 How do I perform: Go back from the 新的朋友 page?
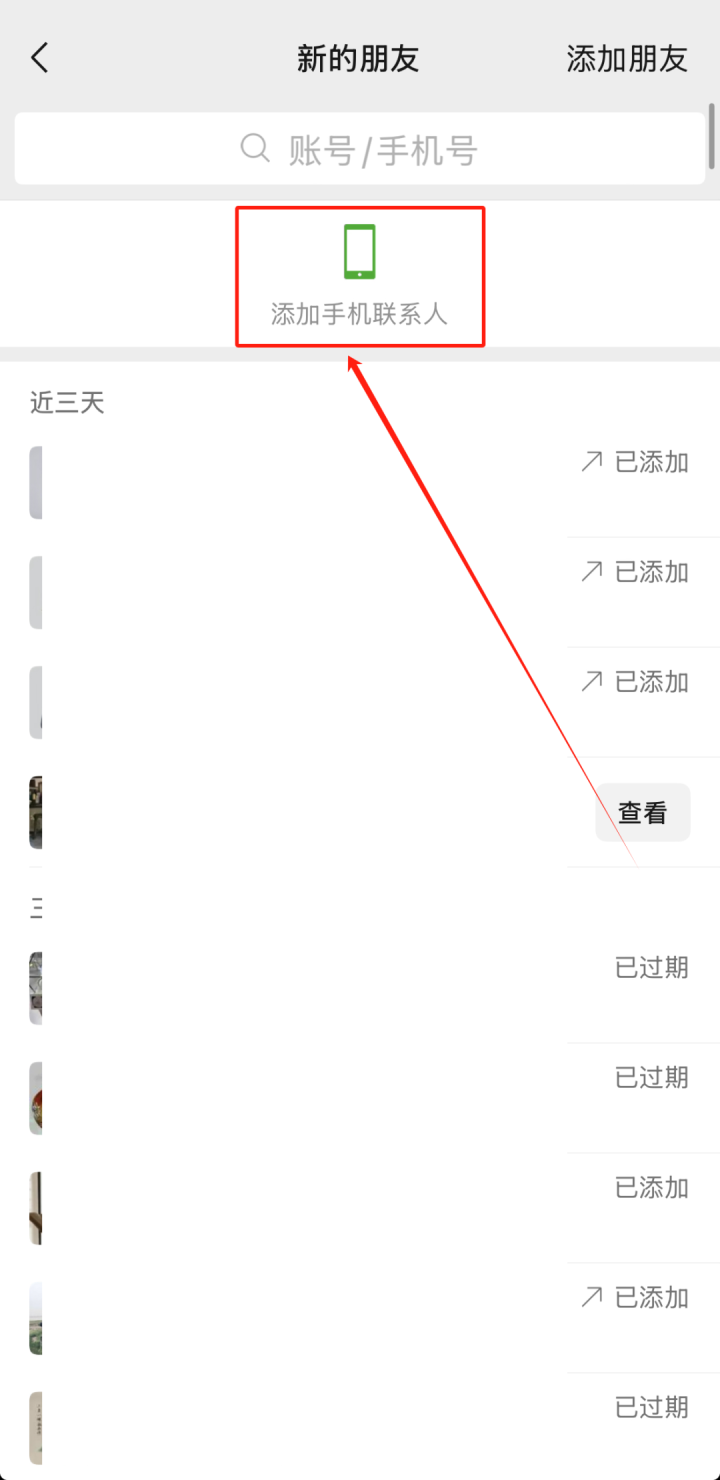click(x=40, y=58)
